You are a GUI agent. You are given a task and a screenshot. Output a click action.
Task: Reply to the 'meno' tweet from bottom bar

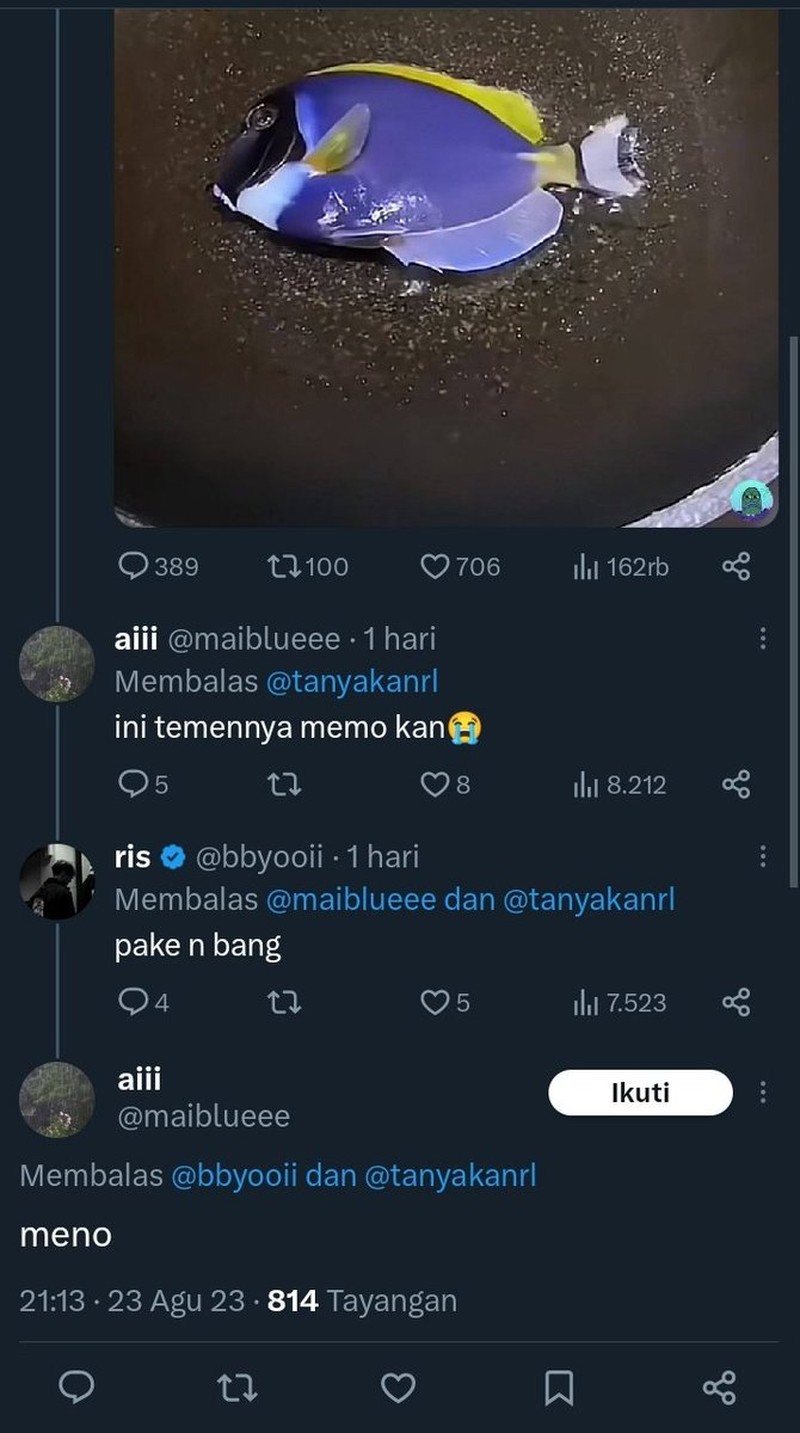77,1388
